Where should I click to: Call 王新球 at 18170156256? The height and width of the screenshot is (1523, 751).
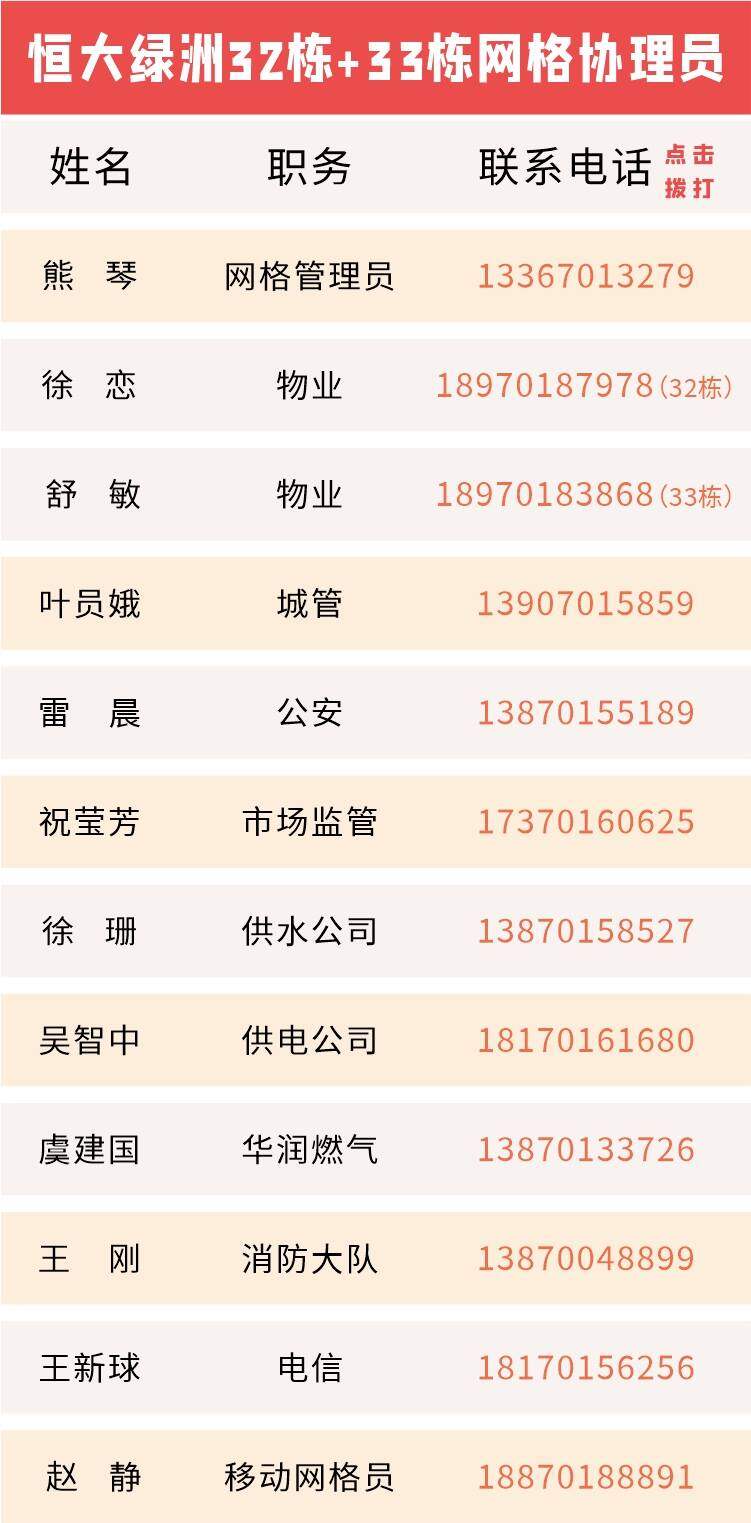point(585,1367)
